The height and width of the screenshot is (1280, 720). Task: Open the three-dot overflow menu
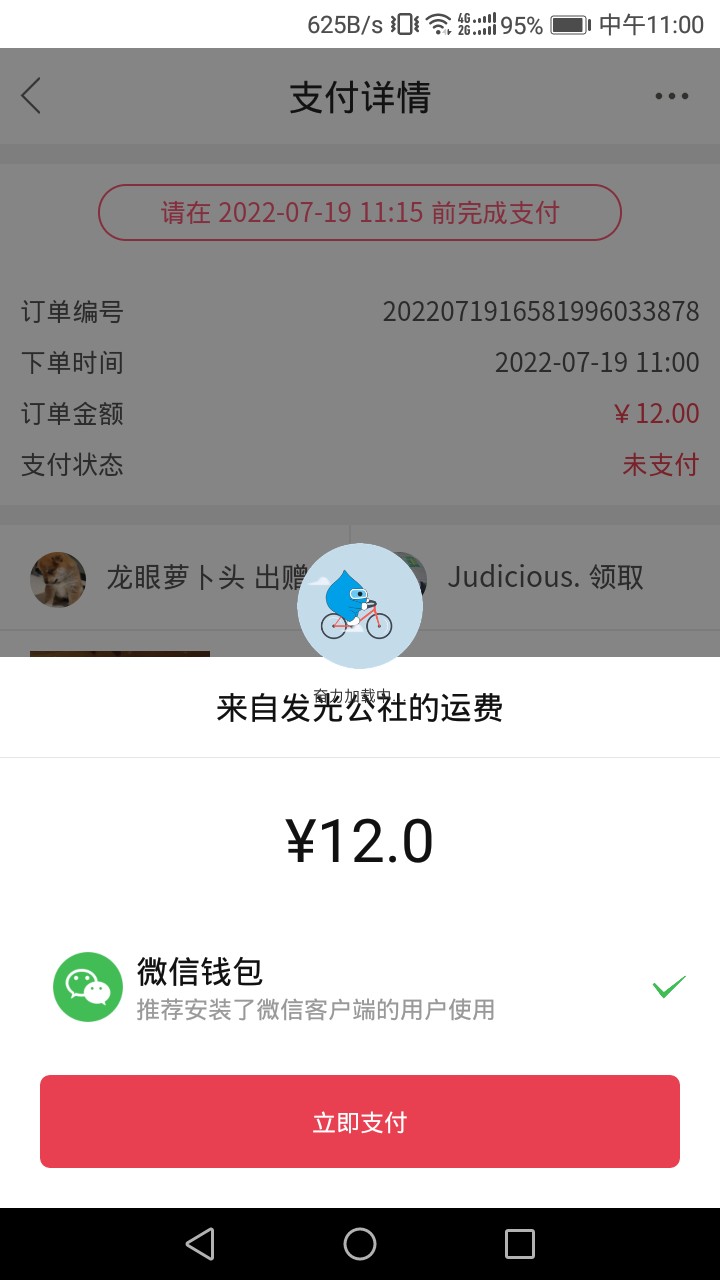tap(671, 97)
